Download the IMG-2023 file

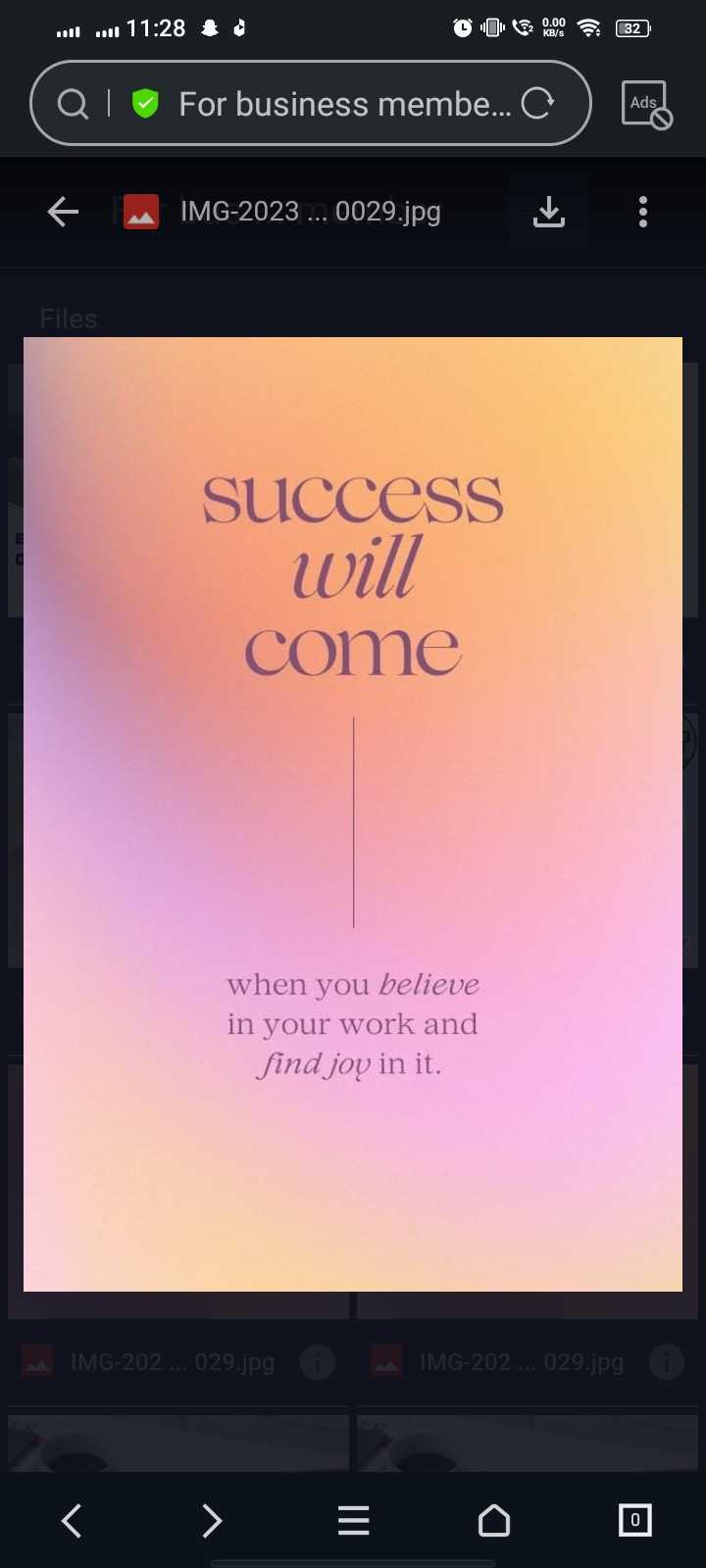[549, 212]
